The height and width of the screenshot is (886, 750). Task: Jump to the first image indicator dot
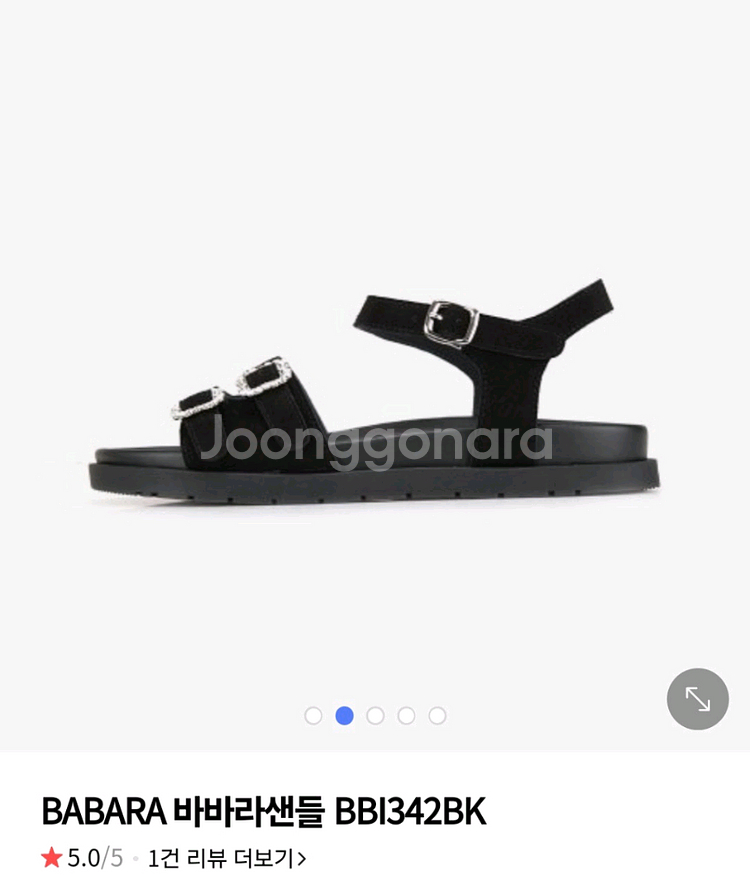point(313,716)
